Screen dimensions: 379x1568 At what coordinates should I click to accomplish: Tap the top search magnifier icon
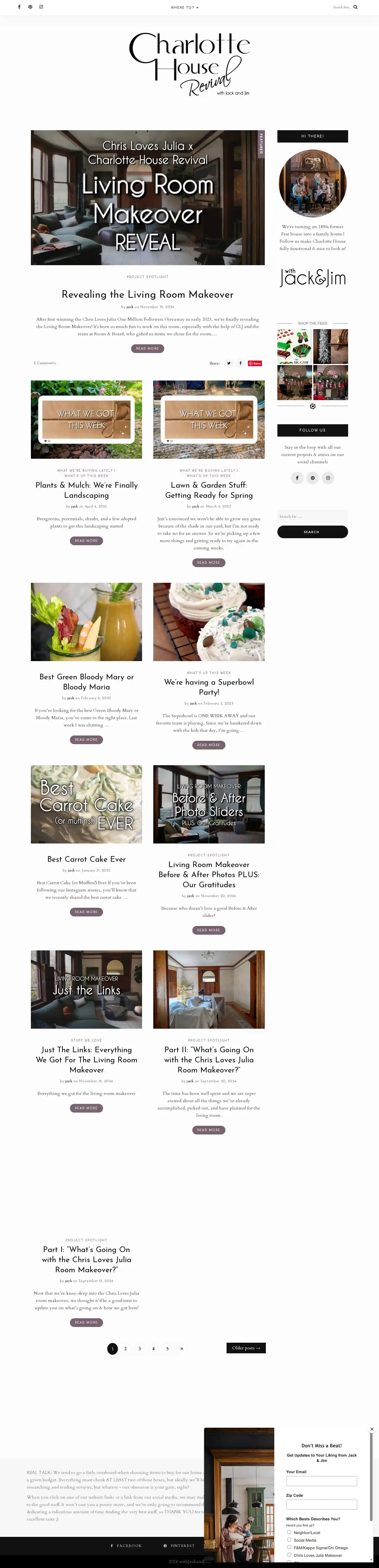coord(355,7)
